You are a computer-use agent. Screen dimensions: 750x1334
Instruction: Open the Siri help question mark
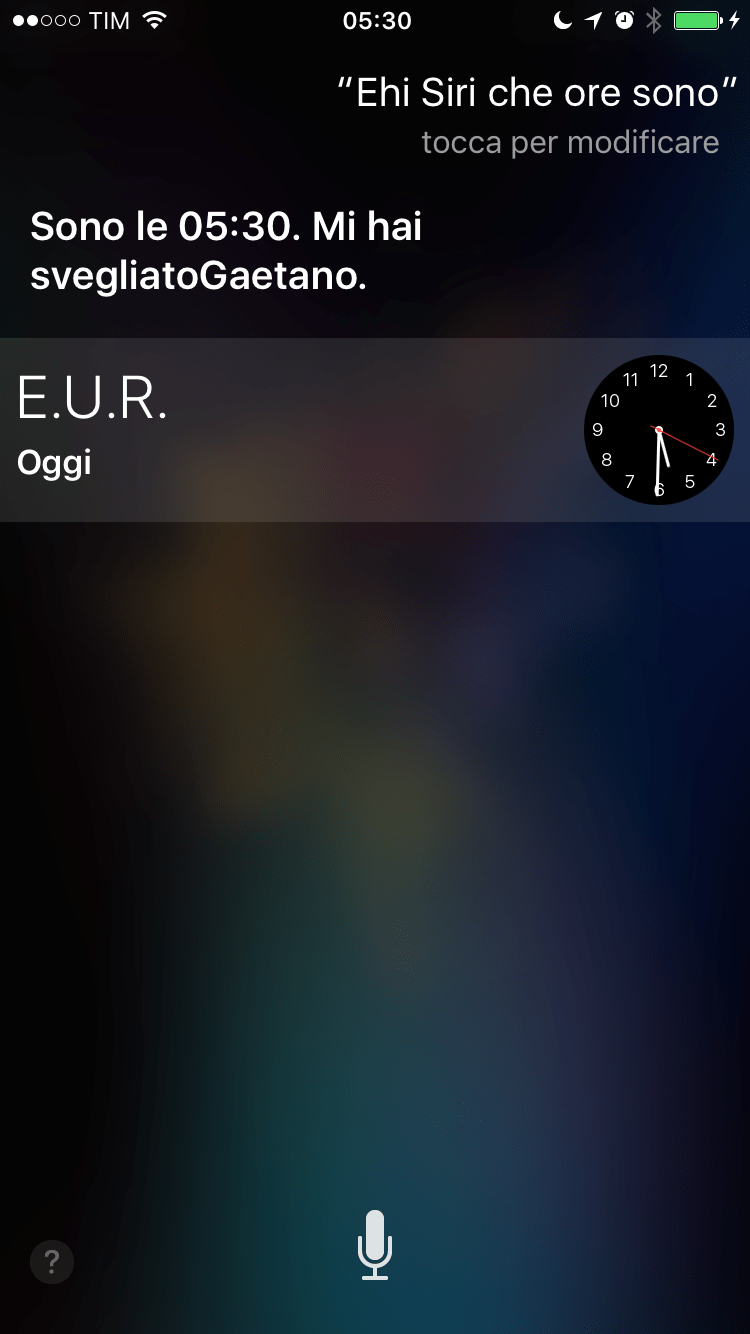(52, 1261)
